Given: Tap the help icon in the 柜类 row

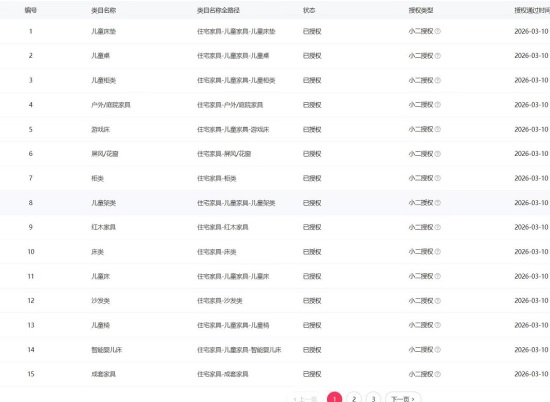Looking at the screenshot, I should 437,178.
